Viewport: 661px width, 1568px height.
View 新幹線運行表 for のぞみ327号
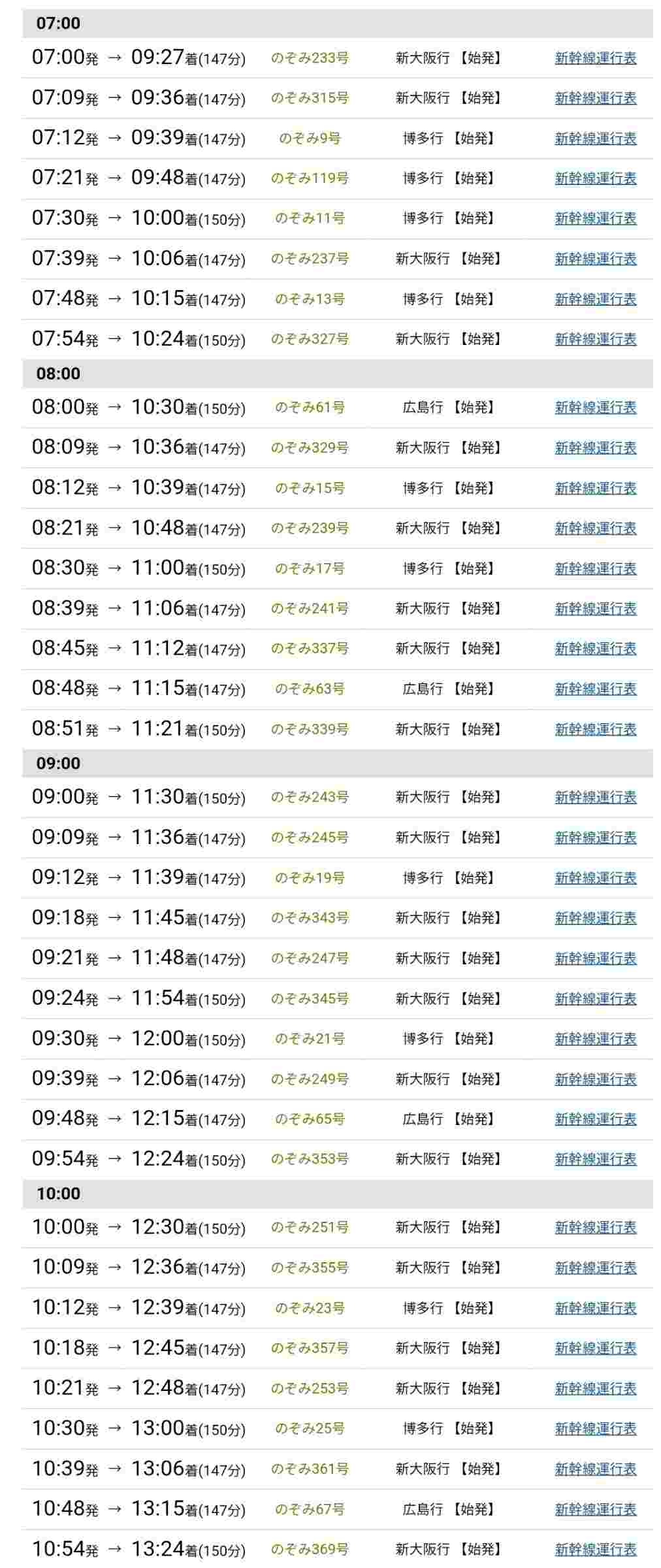tap(595, 339)
